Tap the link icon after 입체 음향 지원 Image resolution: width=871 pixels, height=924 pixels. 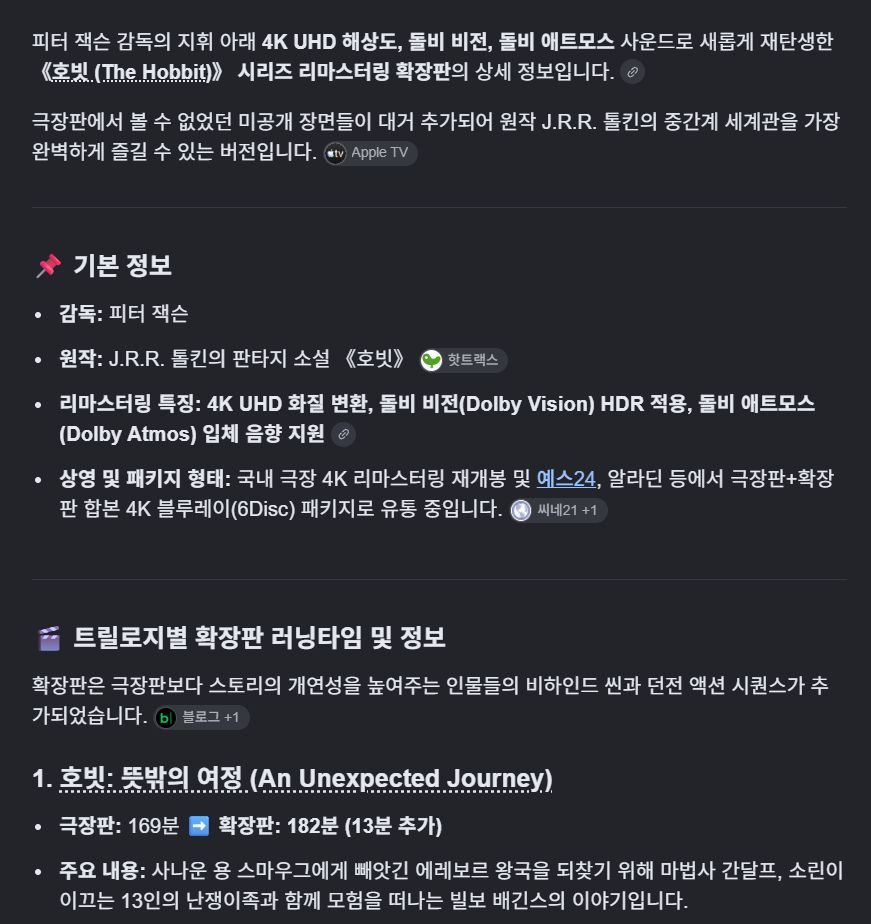(344, 434)
